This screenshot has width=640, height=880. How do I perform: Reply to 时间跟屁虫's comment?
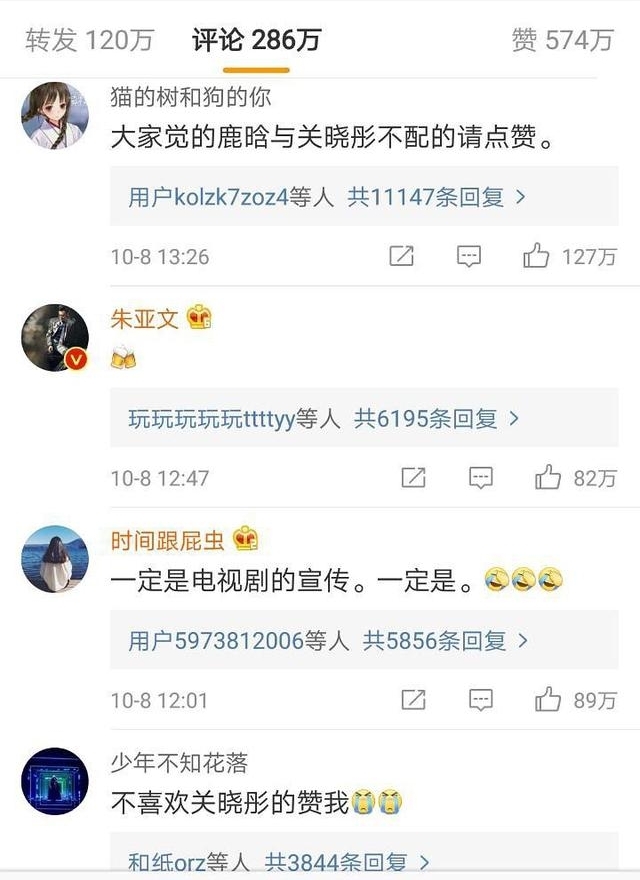[x=481, y=700]
